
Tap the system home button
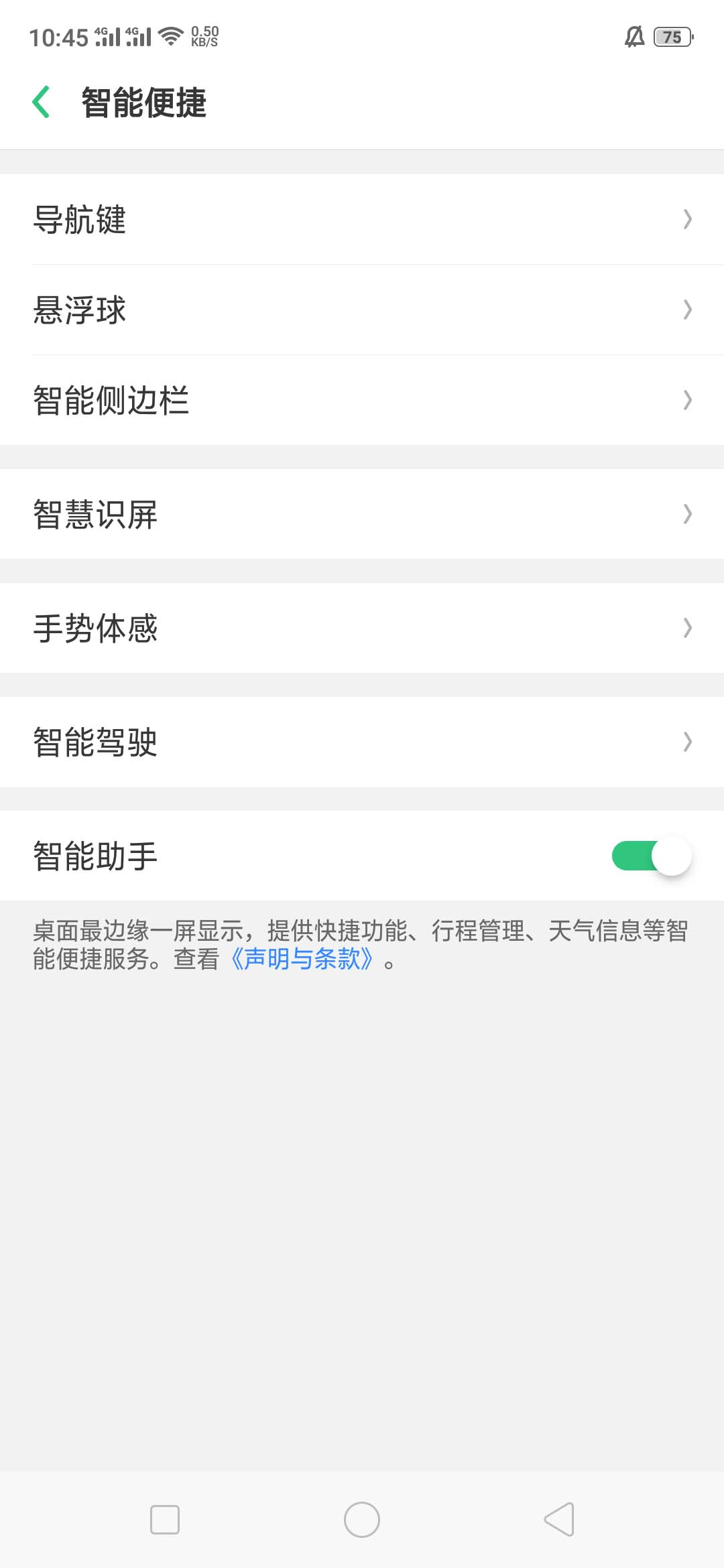[362, 1519]
